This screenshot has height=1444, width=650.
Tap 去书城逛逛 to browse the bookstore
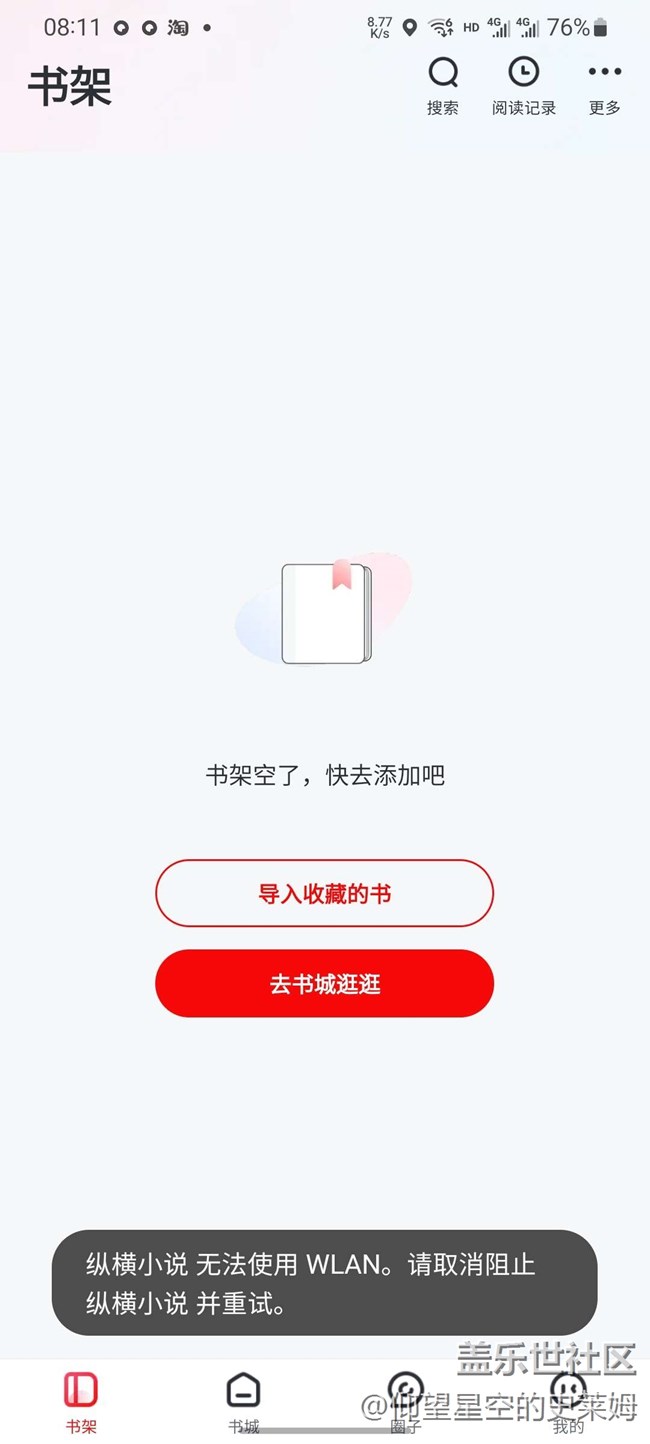coord(324,984)
